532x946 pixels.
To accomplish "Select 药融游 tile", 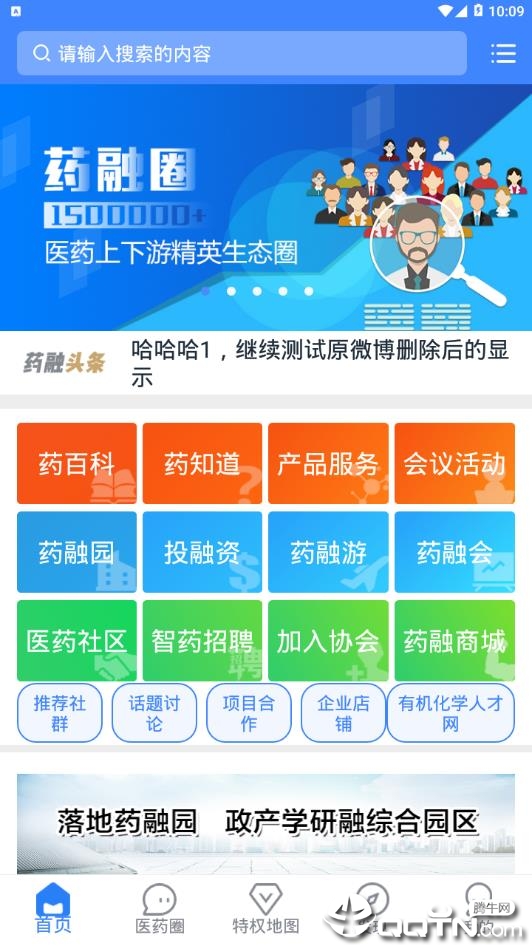I will click(328, 552).
